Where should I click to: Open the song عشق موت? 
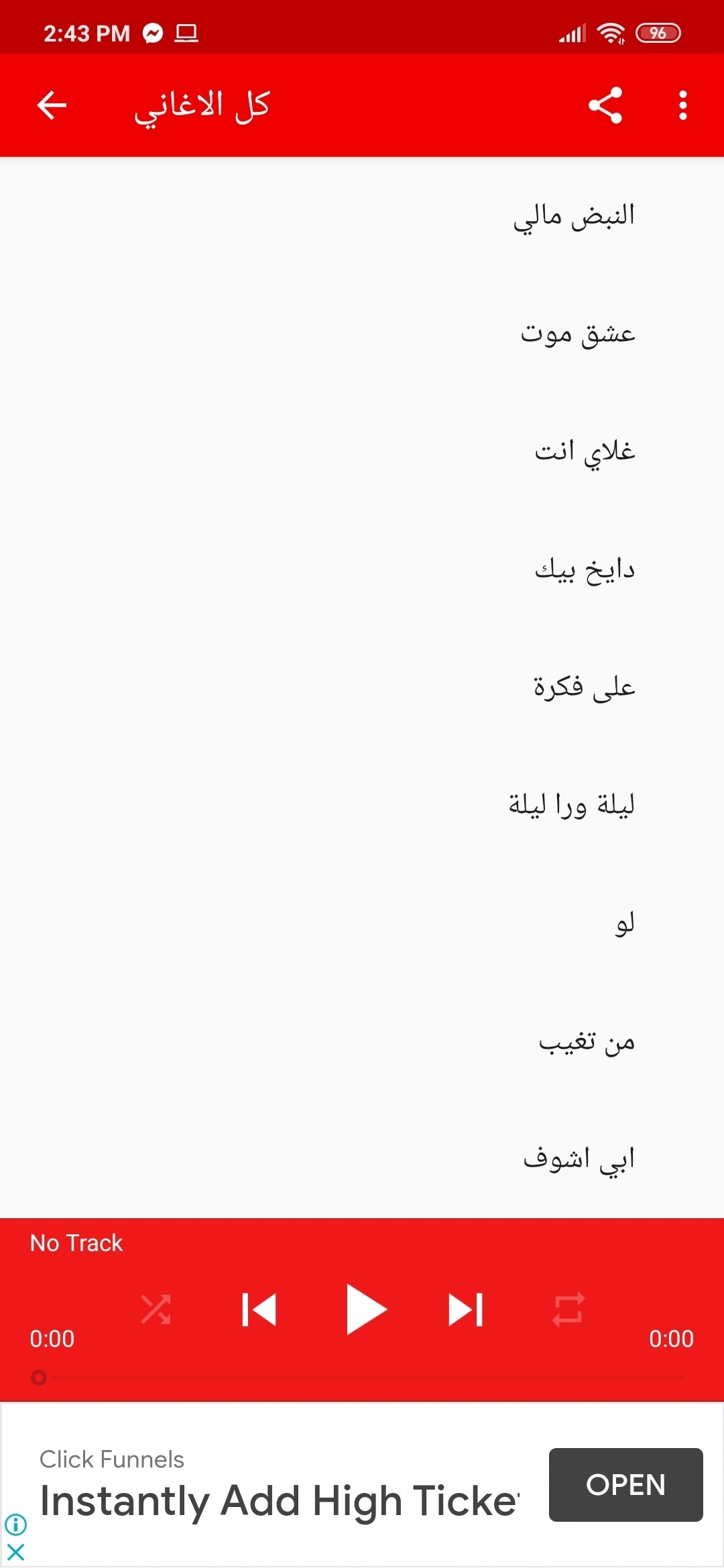tap(577, 334)
